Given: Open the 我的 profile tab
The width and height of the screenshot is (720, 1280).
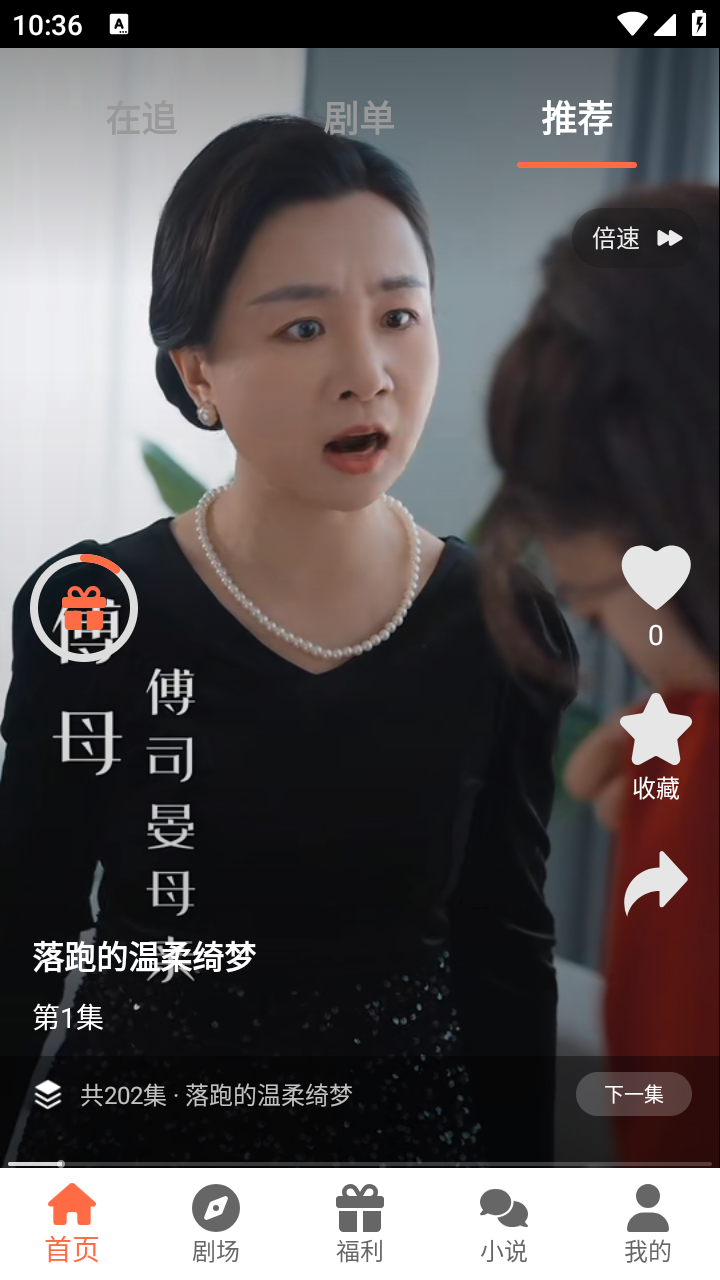Looking at the screenshot, I should coord(648,1224).
